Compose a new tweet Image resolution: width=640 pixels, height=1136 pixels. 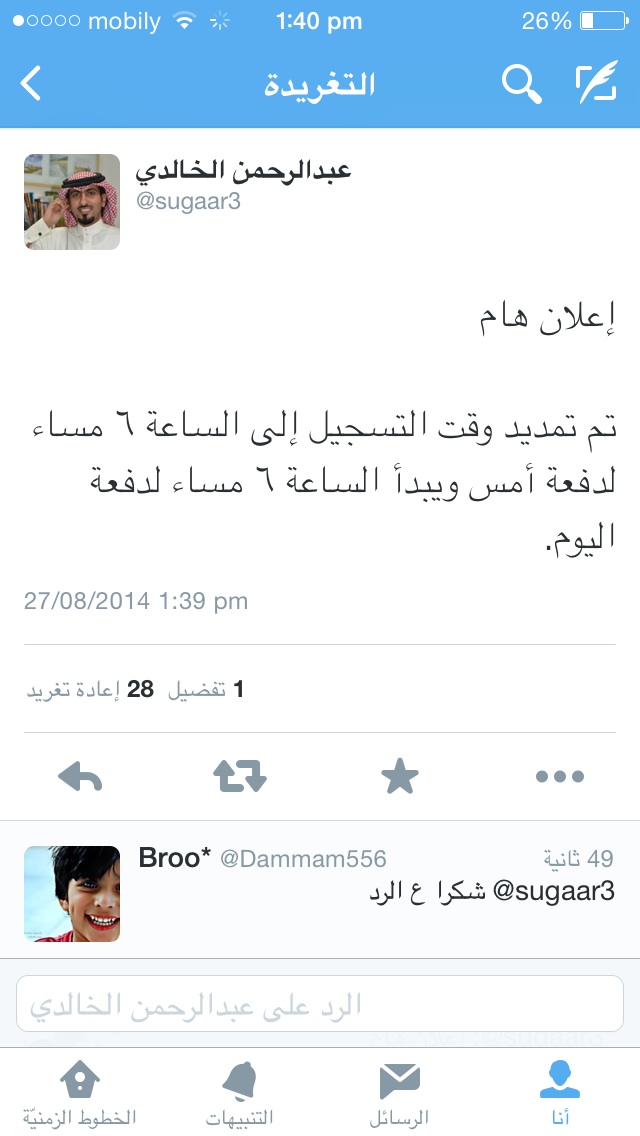(597, 82)
